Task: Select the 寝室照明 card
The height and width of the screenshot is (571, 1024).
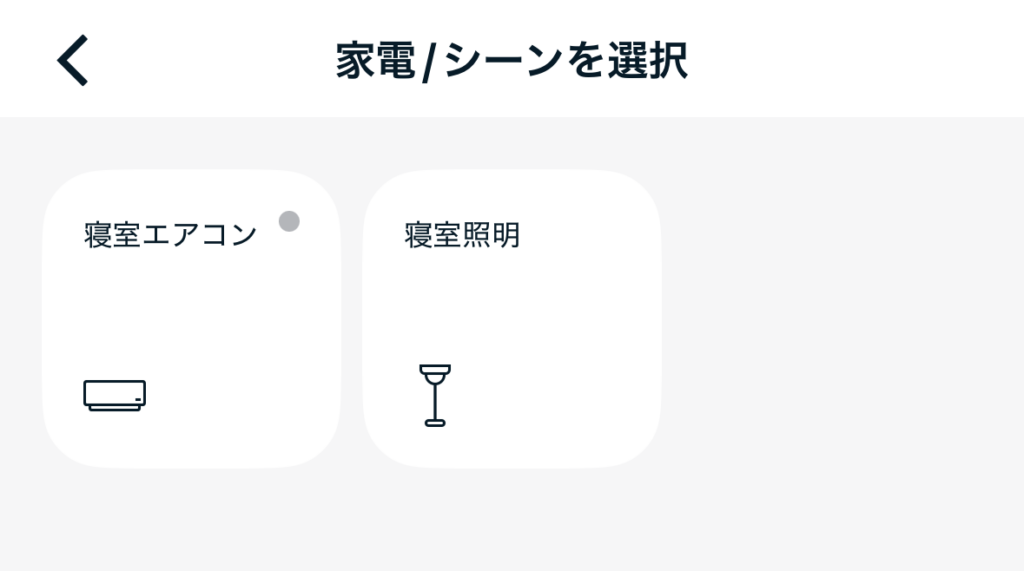Action: pos(511,318)
